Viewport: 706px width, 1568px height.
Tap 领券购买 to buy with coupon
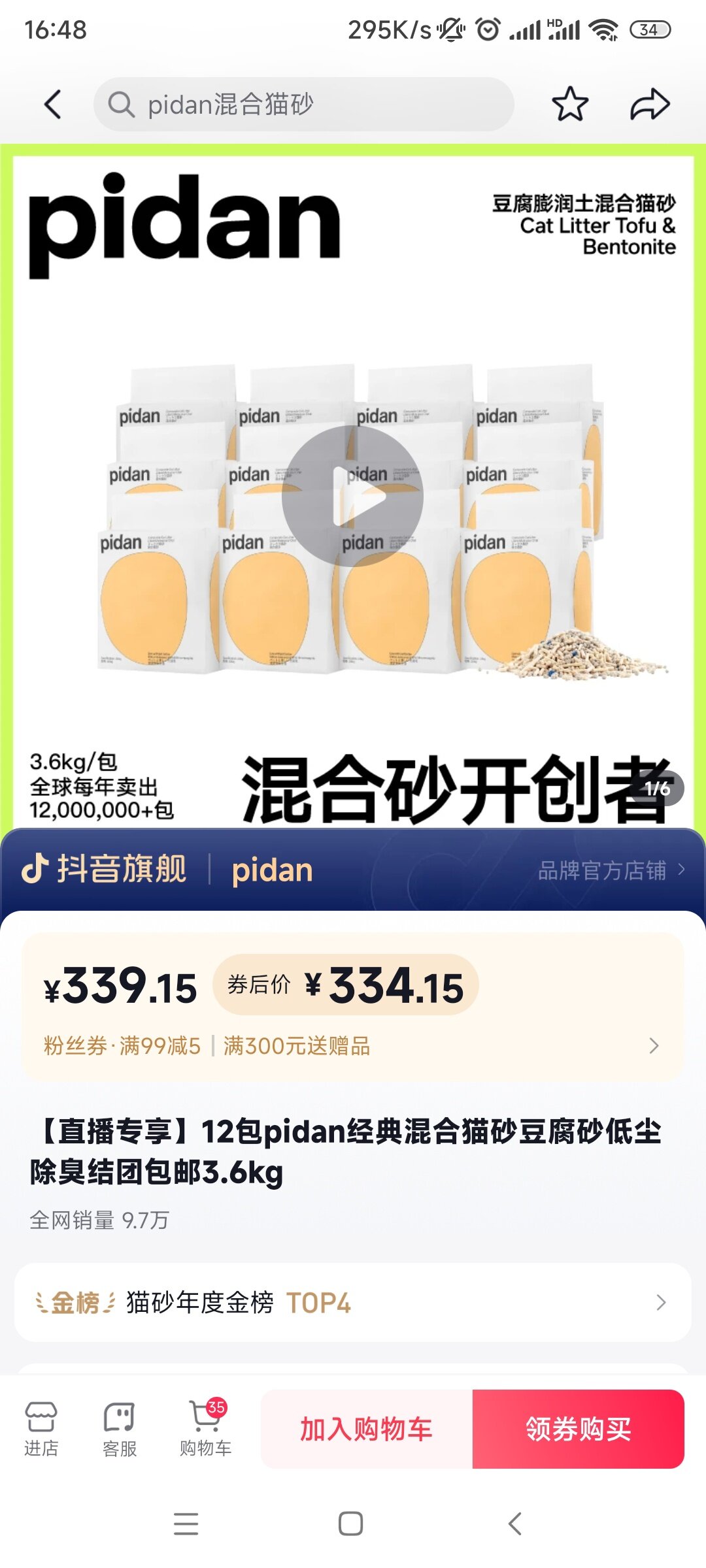578,1429
